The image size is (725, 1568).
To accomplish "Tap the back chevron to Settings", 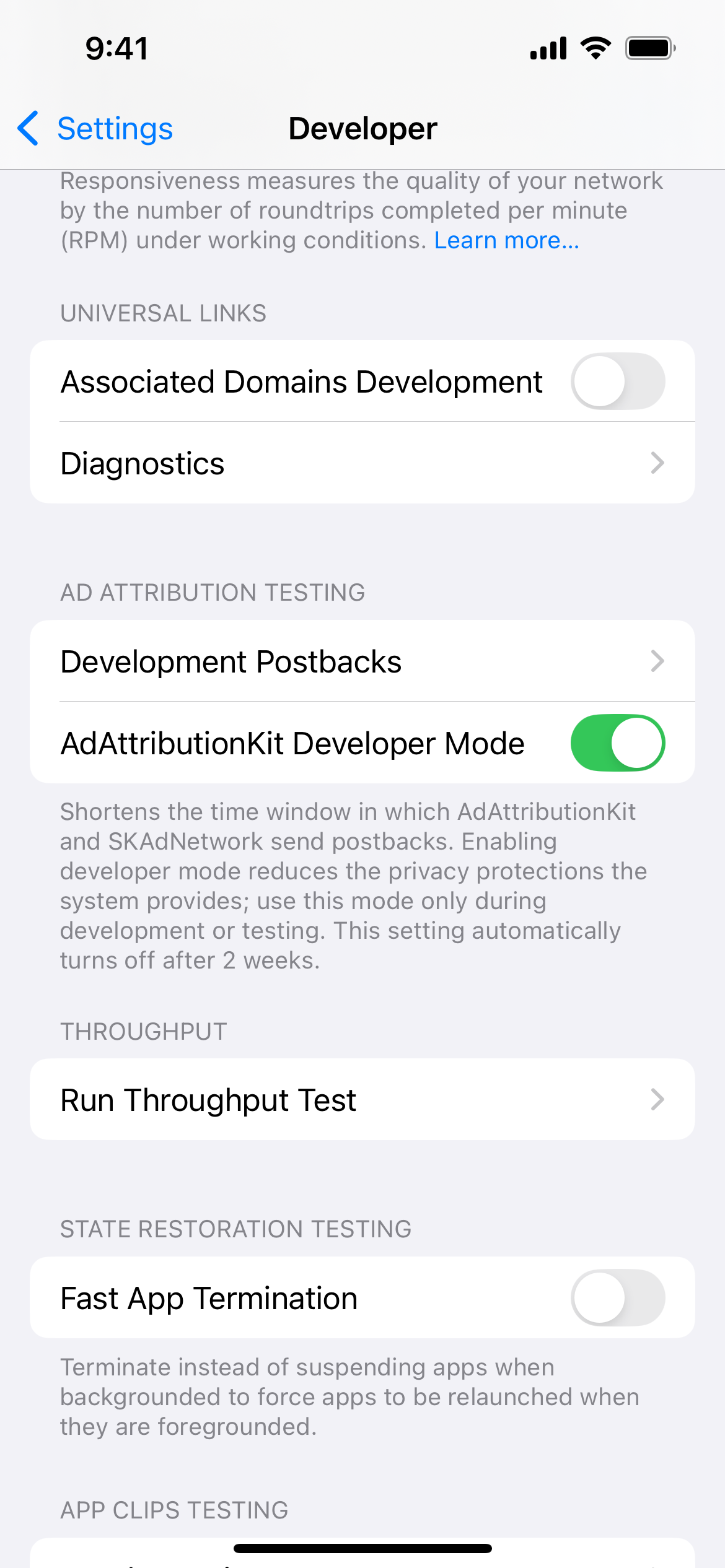I will 27,128.
